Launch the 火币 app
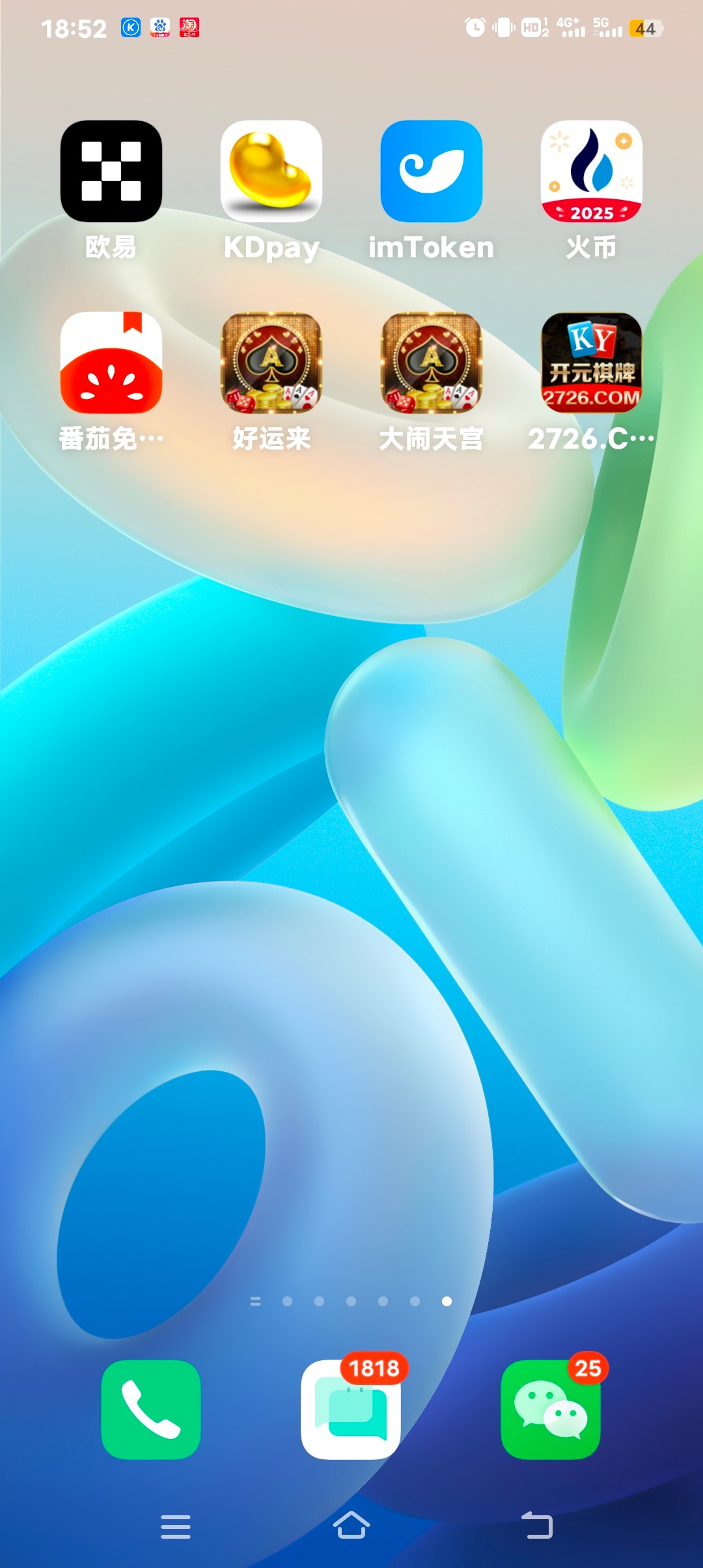 point(591,171)
